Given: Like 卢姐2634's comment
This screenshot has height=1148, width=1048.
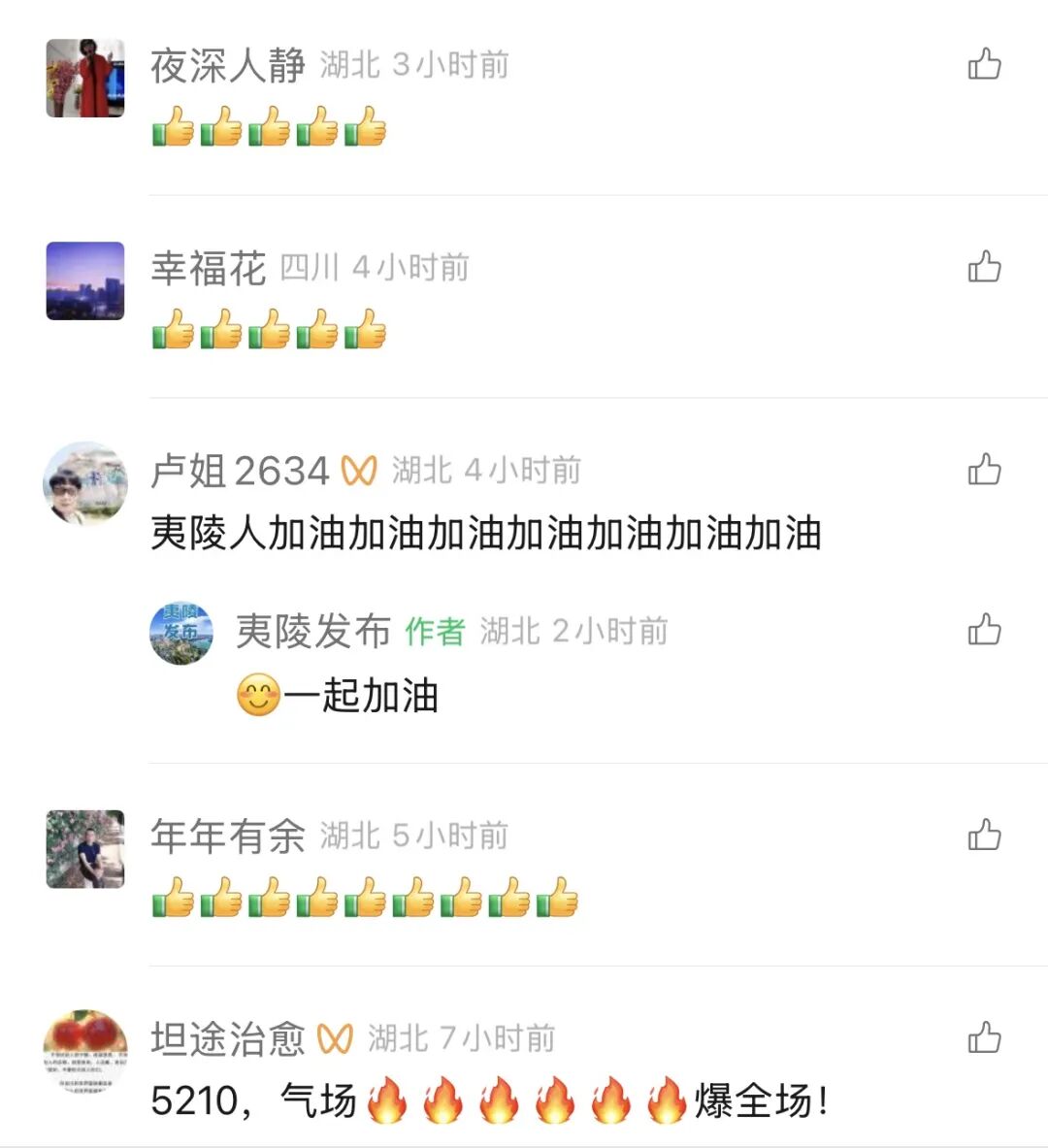Looking at the screenshot, I should click(984, 470).
